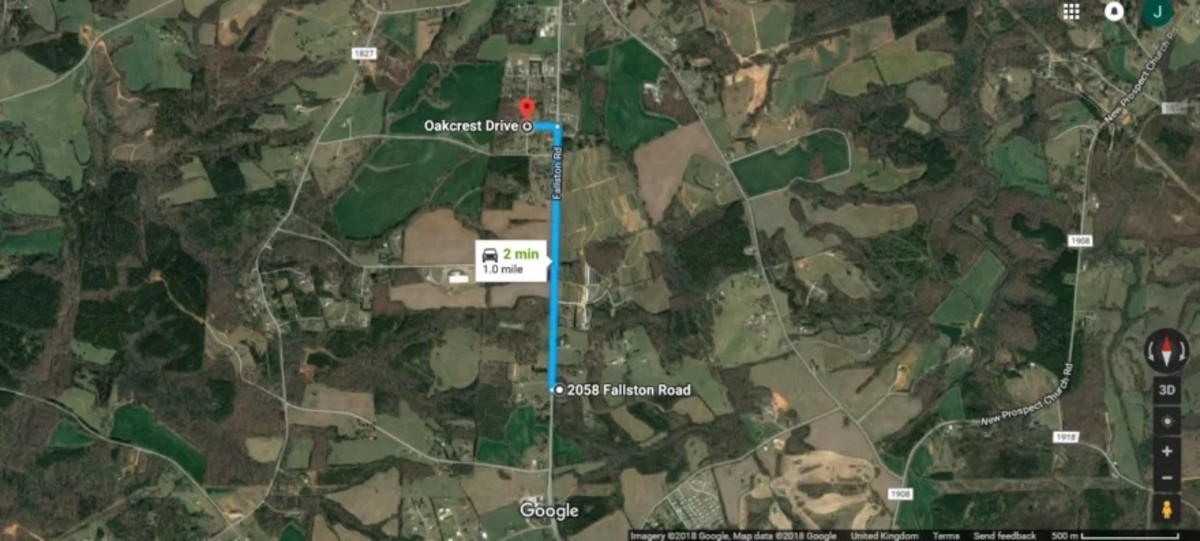Screen dimensions: 1200x541
Task: Tap the Oakcrest Drive destination pin
Action: pyautogui.click(x=527, y=108)
